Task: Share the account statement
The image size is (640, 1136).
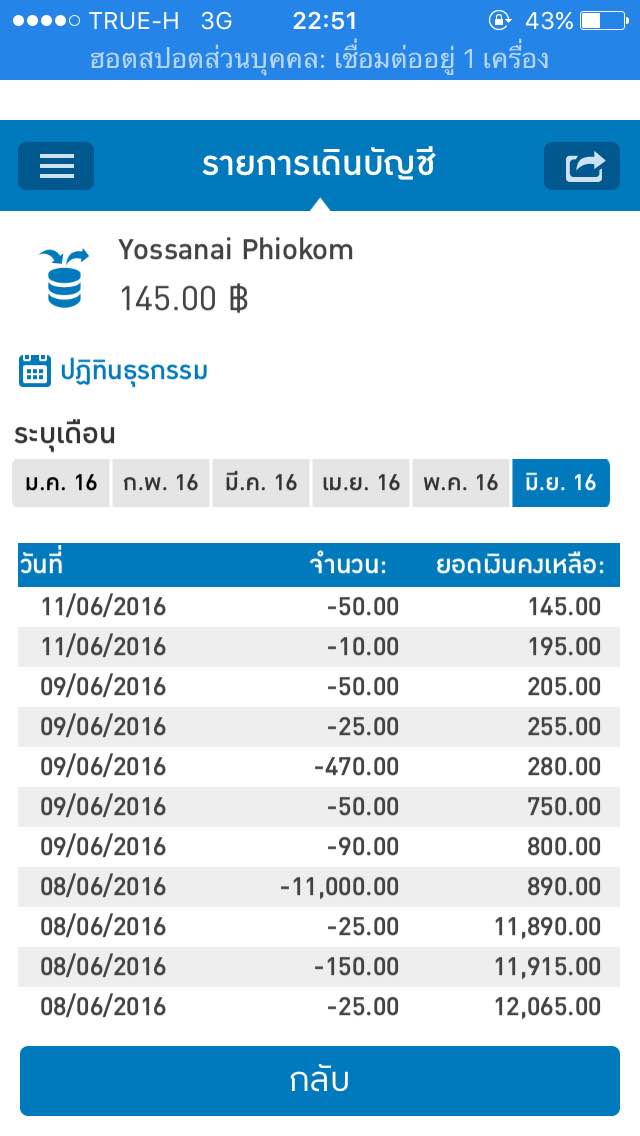Action: [582, 166]
